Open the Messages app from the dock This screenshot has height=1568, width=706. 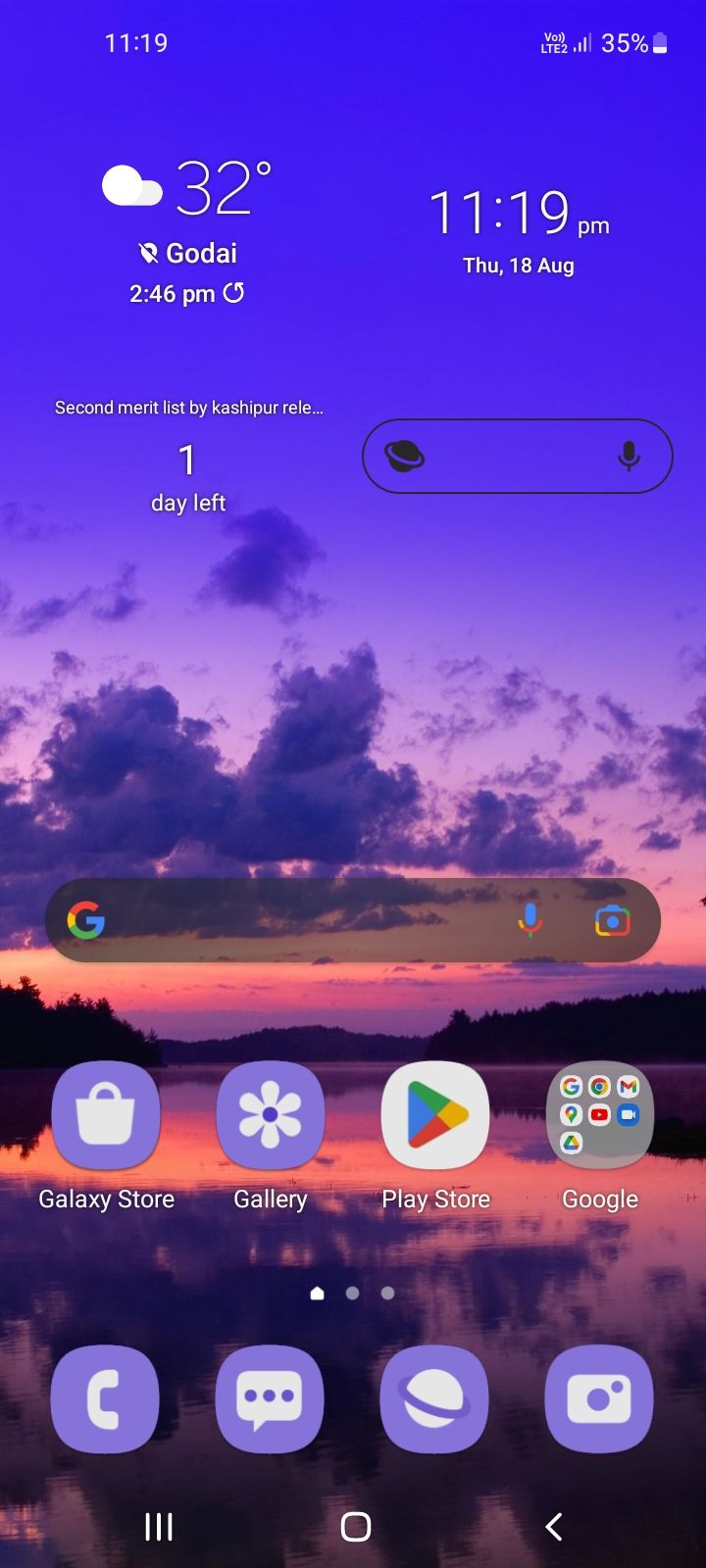[x=271, y=1398]
